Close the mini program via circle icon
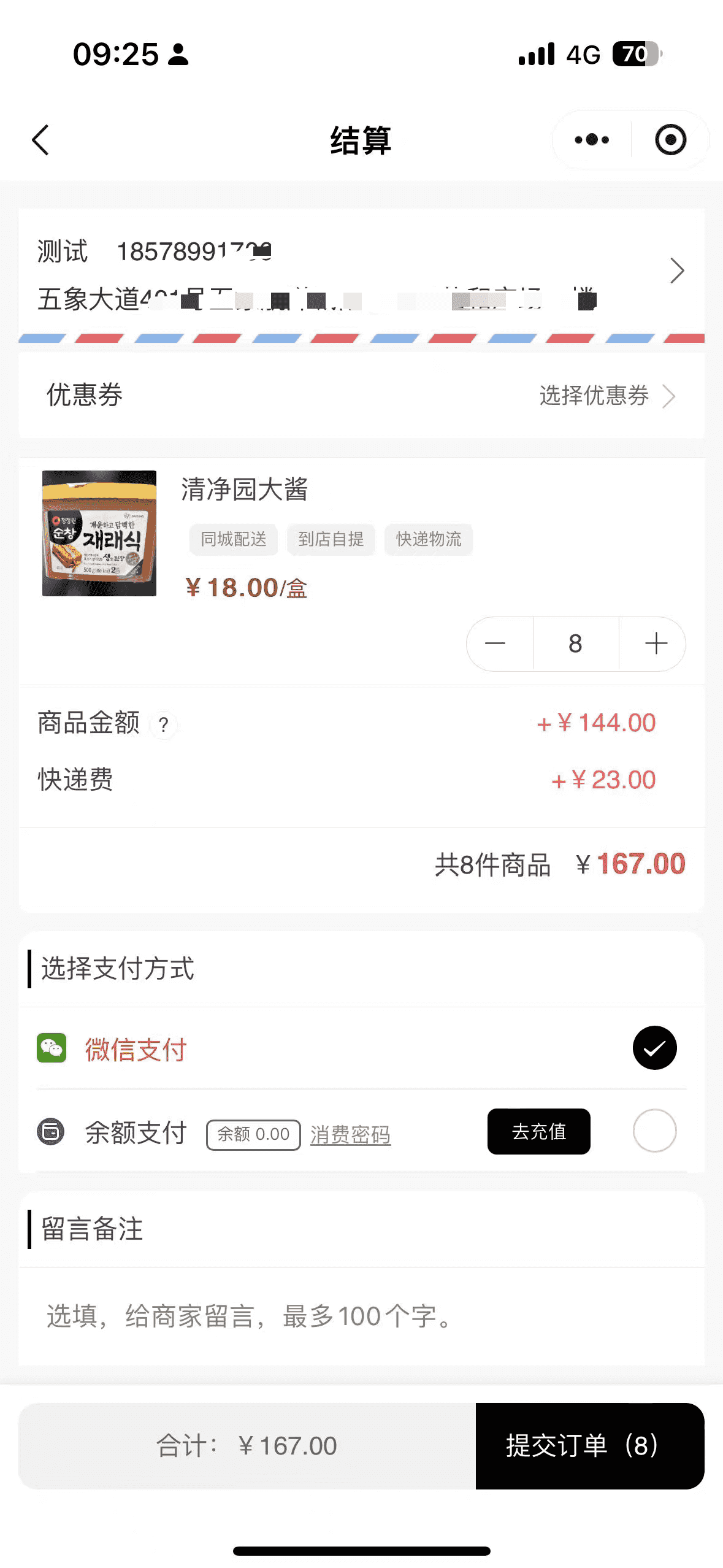The width and height of the screenshot is (723, 1568). click(x=670, y=140)
